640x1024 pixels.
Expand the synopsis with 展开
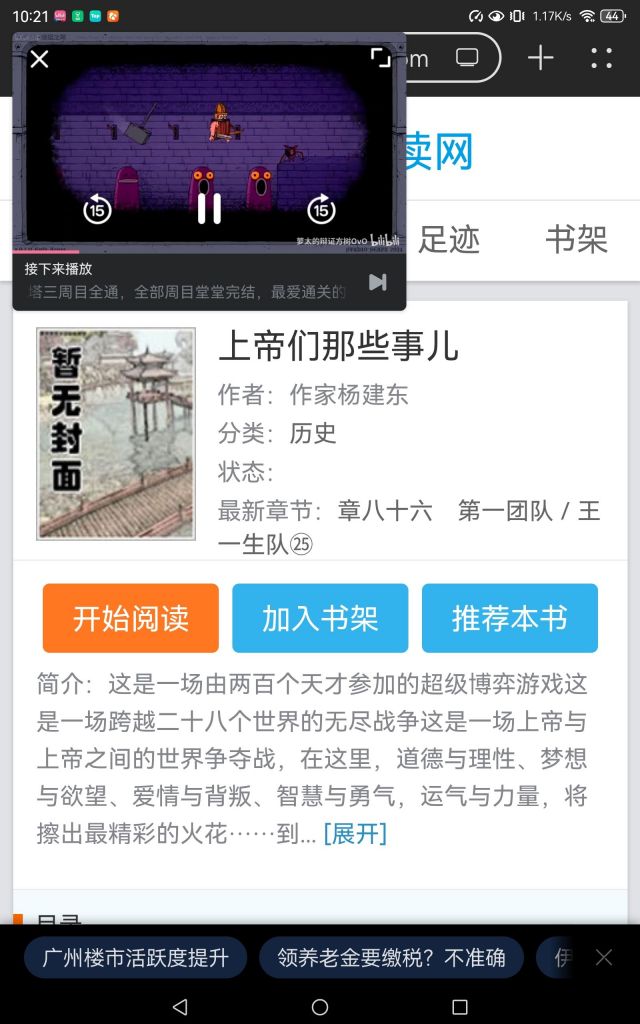[x=355, y=834]
